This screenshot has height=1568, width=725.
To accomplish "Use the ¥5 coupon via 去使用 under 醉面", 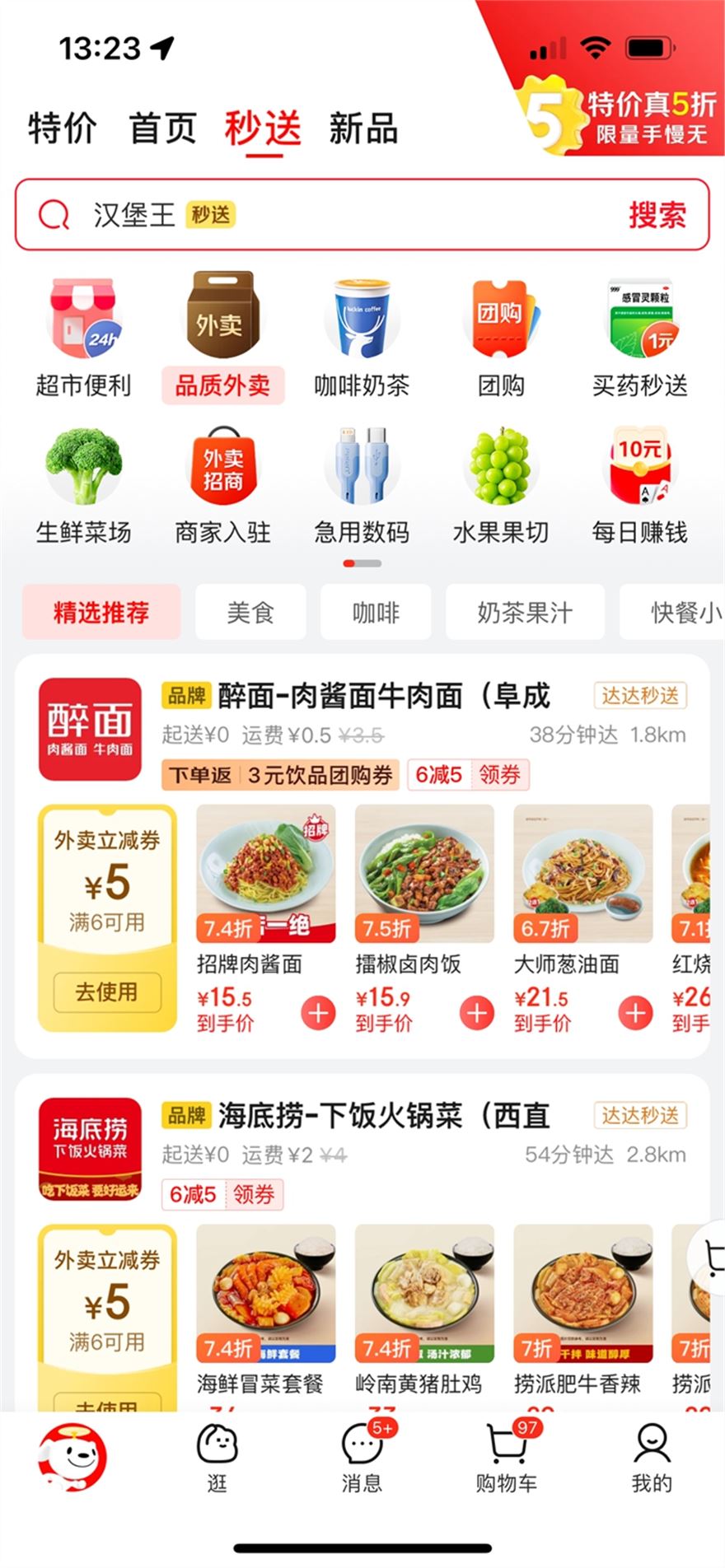I will click(106, 992).
